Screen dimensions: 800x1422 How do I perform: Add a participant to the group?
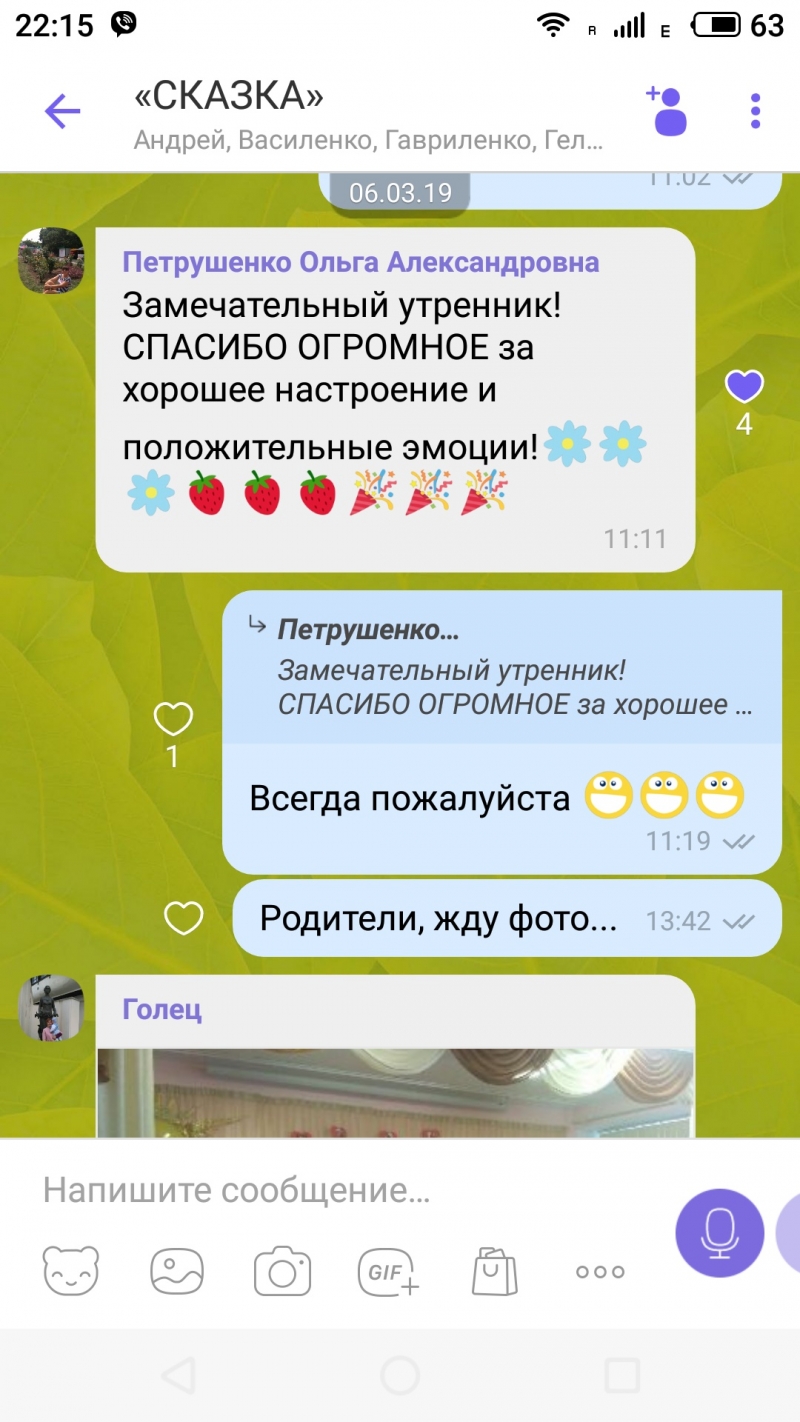tap(667, 110)
